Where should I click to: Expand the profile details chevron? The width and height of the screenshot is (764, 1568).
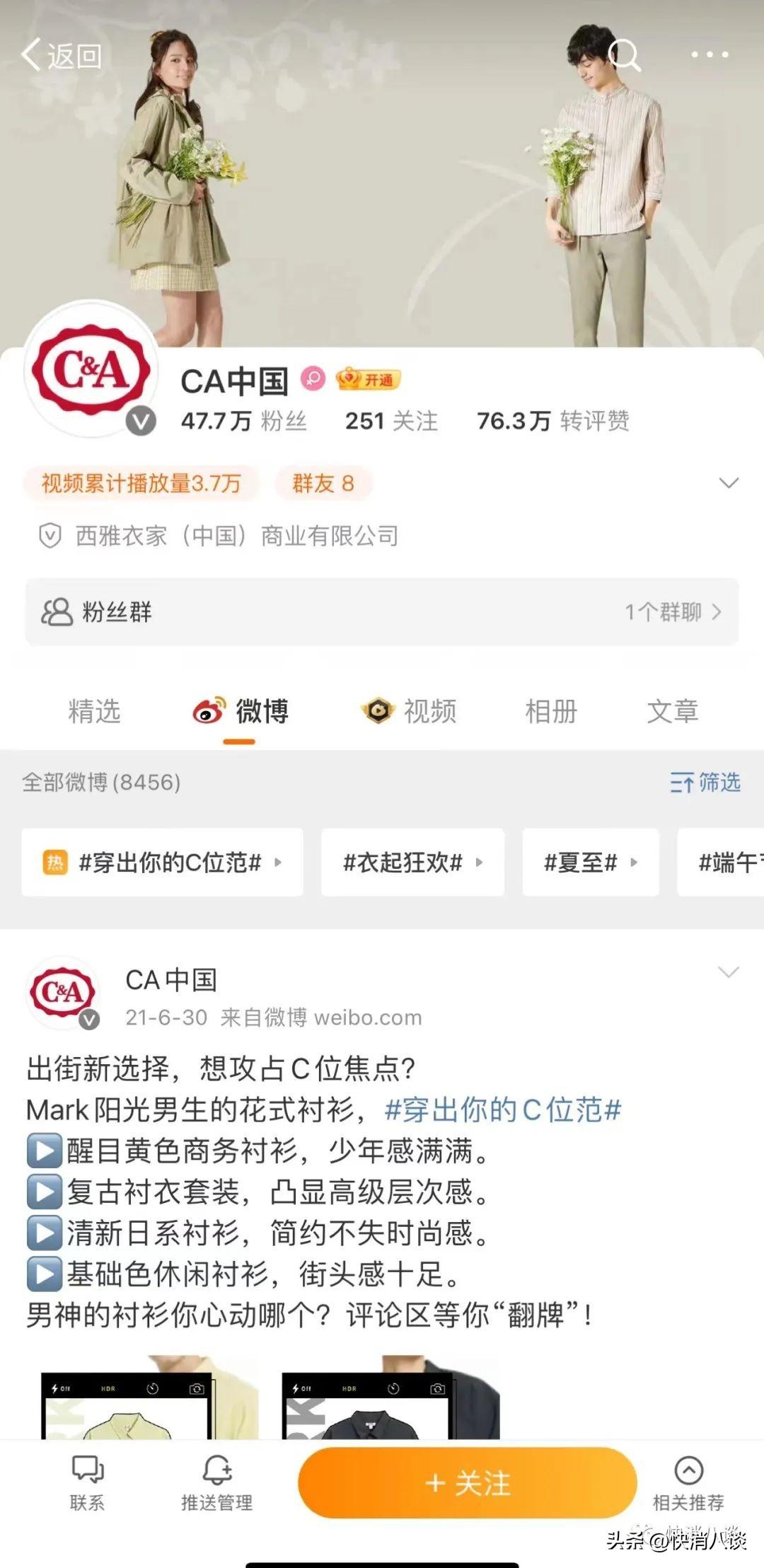(729, 483)
